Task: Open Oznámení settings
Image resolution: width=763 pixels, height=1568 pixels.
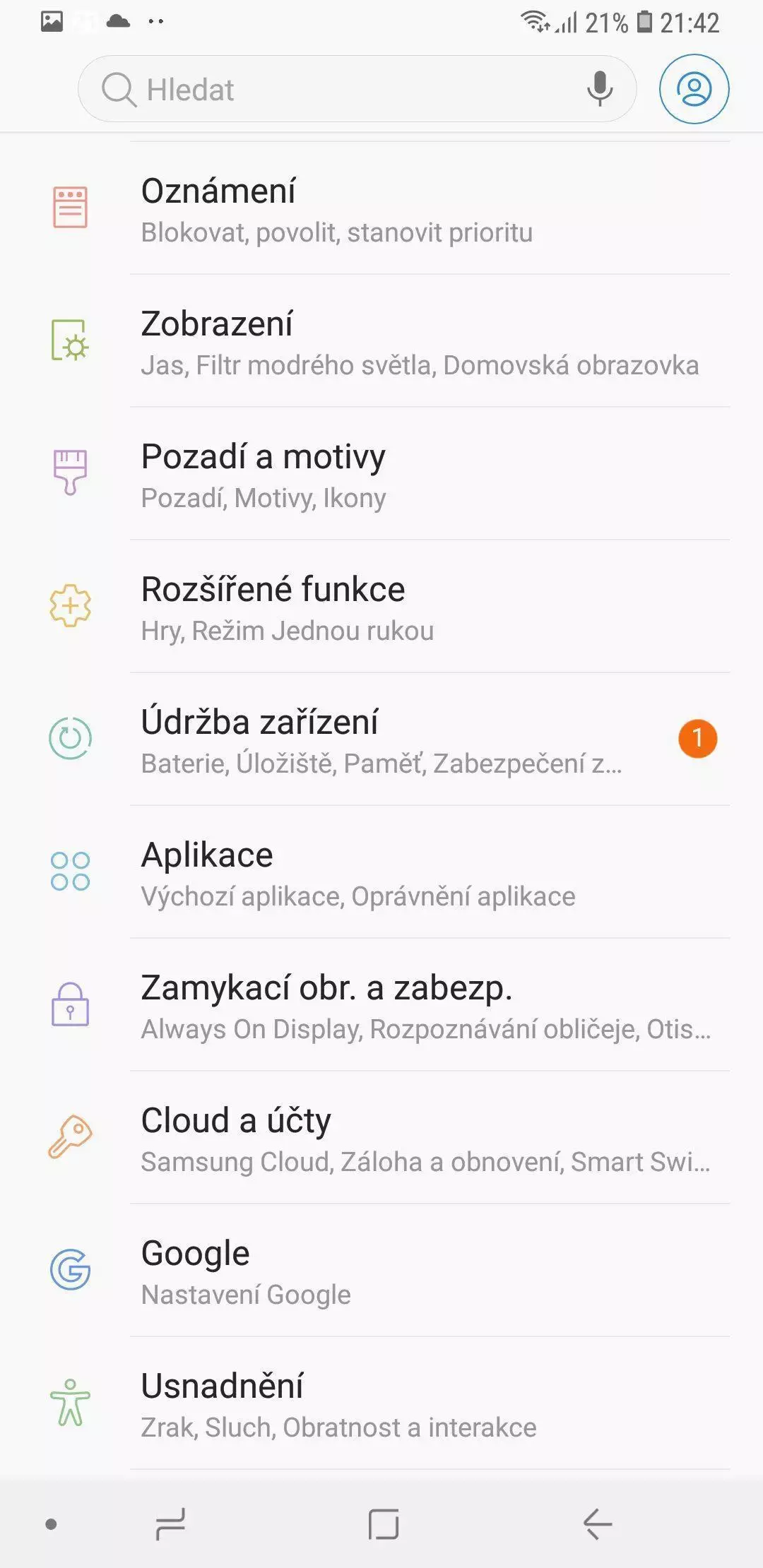Action: (x=381, y=208)
